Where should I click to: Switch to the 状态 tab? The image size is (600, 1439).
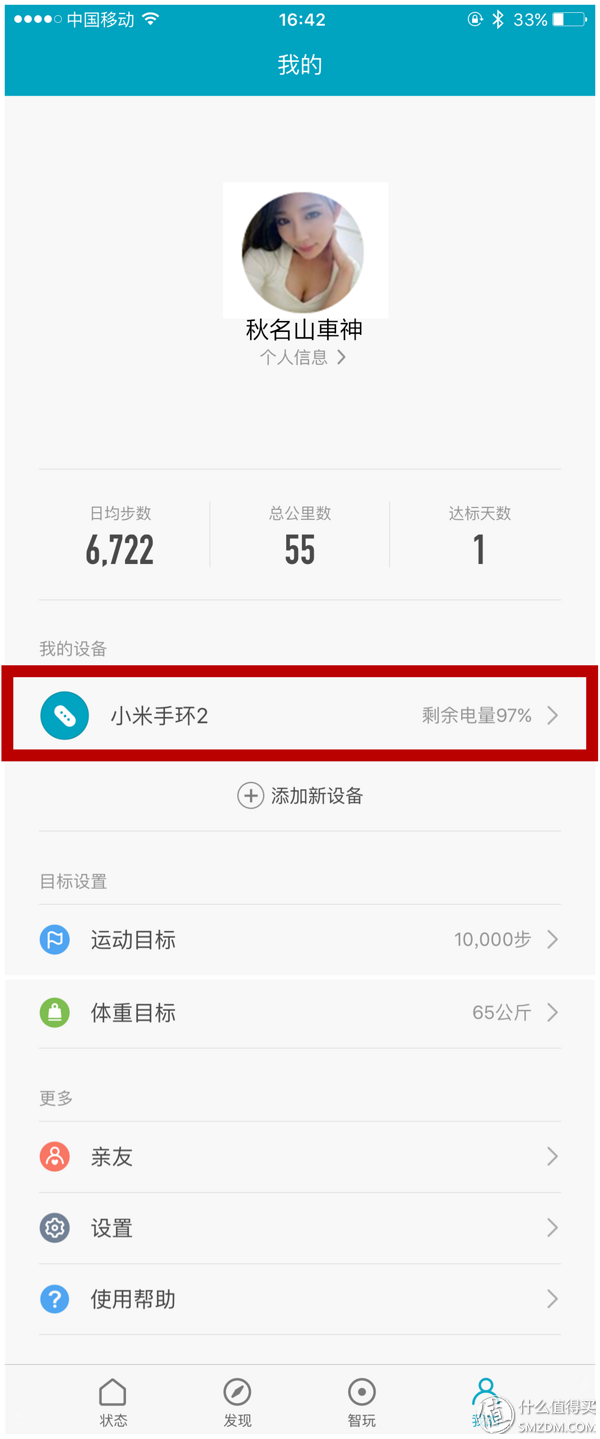click(x=113, y=1402)
